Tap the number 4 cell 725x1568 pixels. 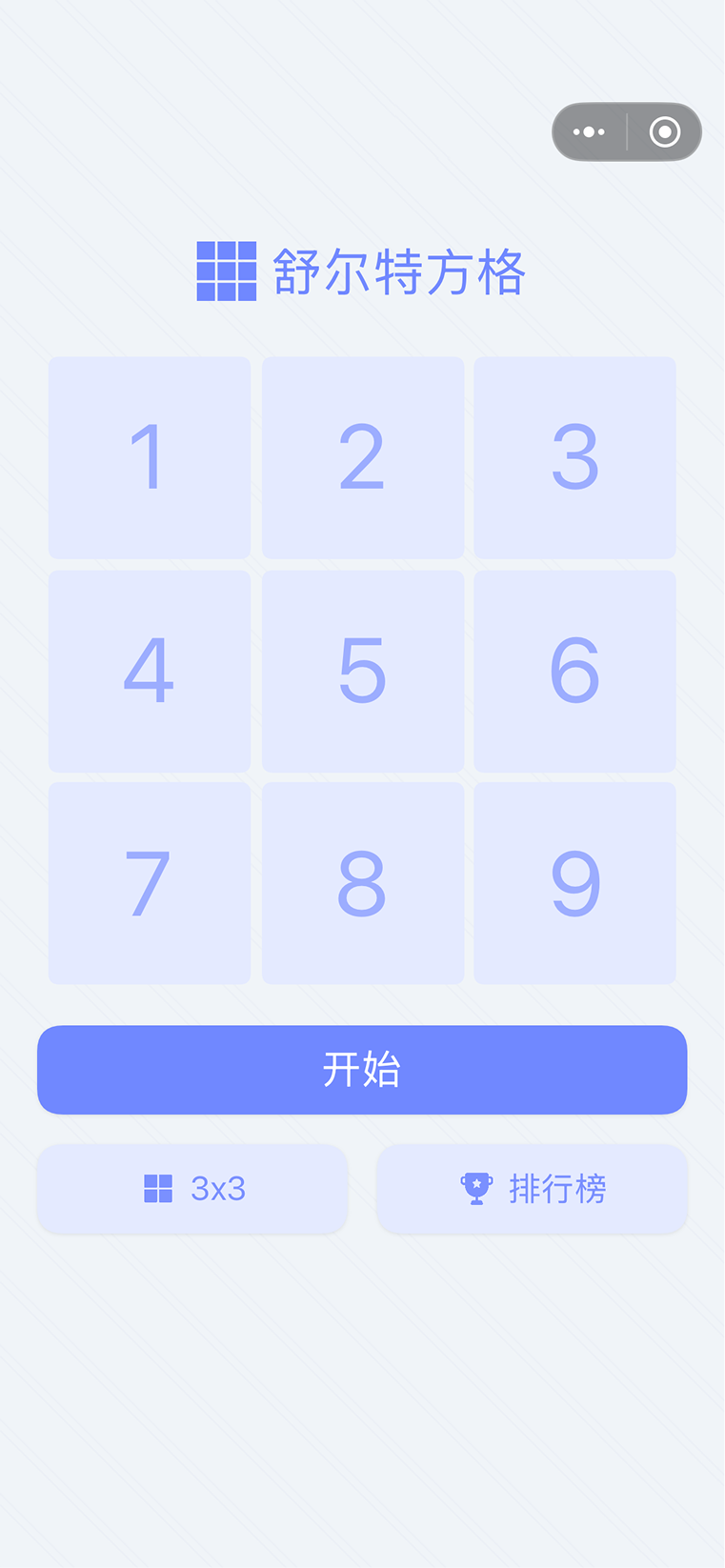pyautogui.click(x=149, y=671)
